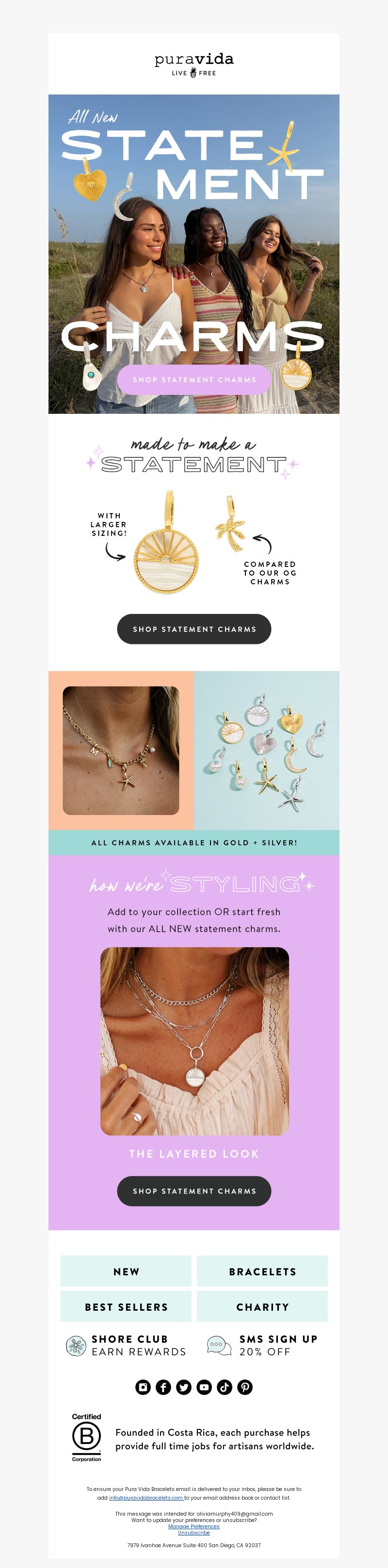388x1568 pixels.
Task: Tap the lilac Shop Statement Charms button on the hero image
Action: point(194,379)
